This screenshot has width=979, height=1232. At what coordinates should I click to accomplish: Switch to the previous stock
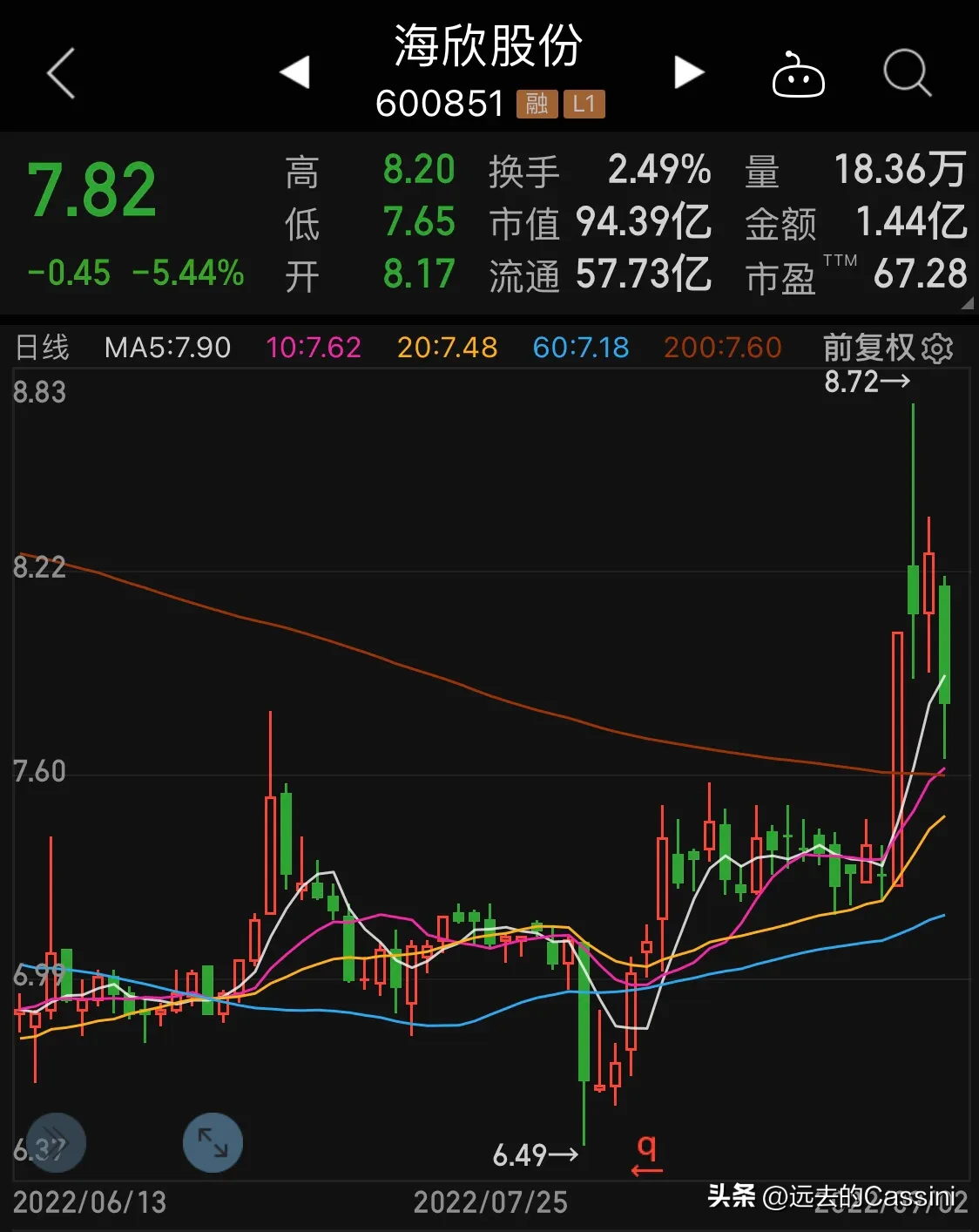click(295, 72)
